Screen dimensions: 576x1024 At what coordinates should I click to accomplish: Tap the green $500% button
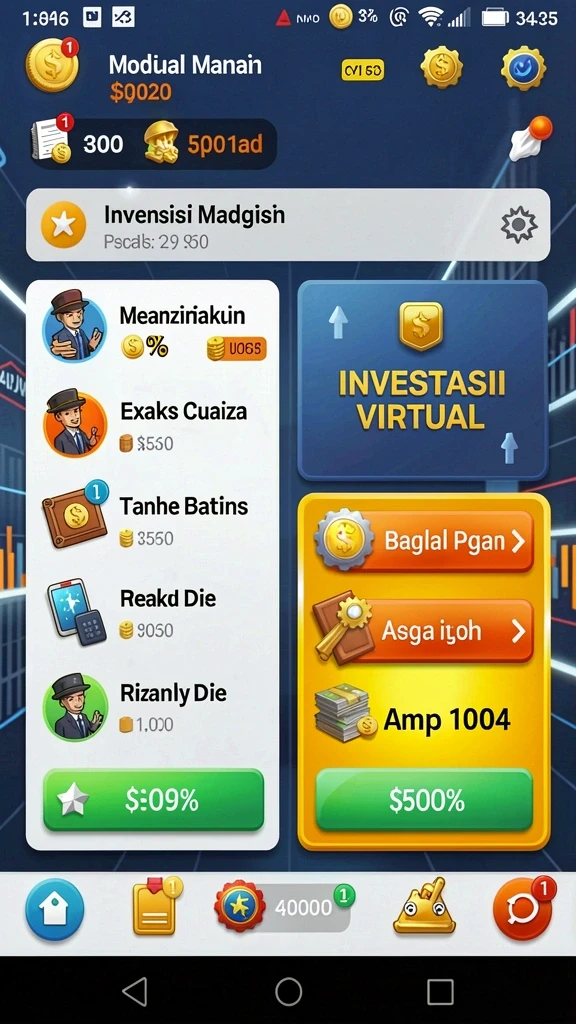click(424, 800)
